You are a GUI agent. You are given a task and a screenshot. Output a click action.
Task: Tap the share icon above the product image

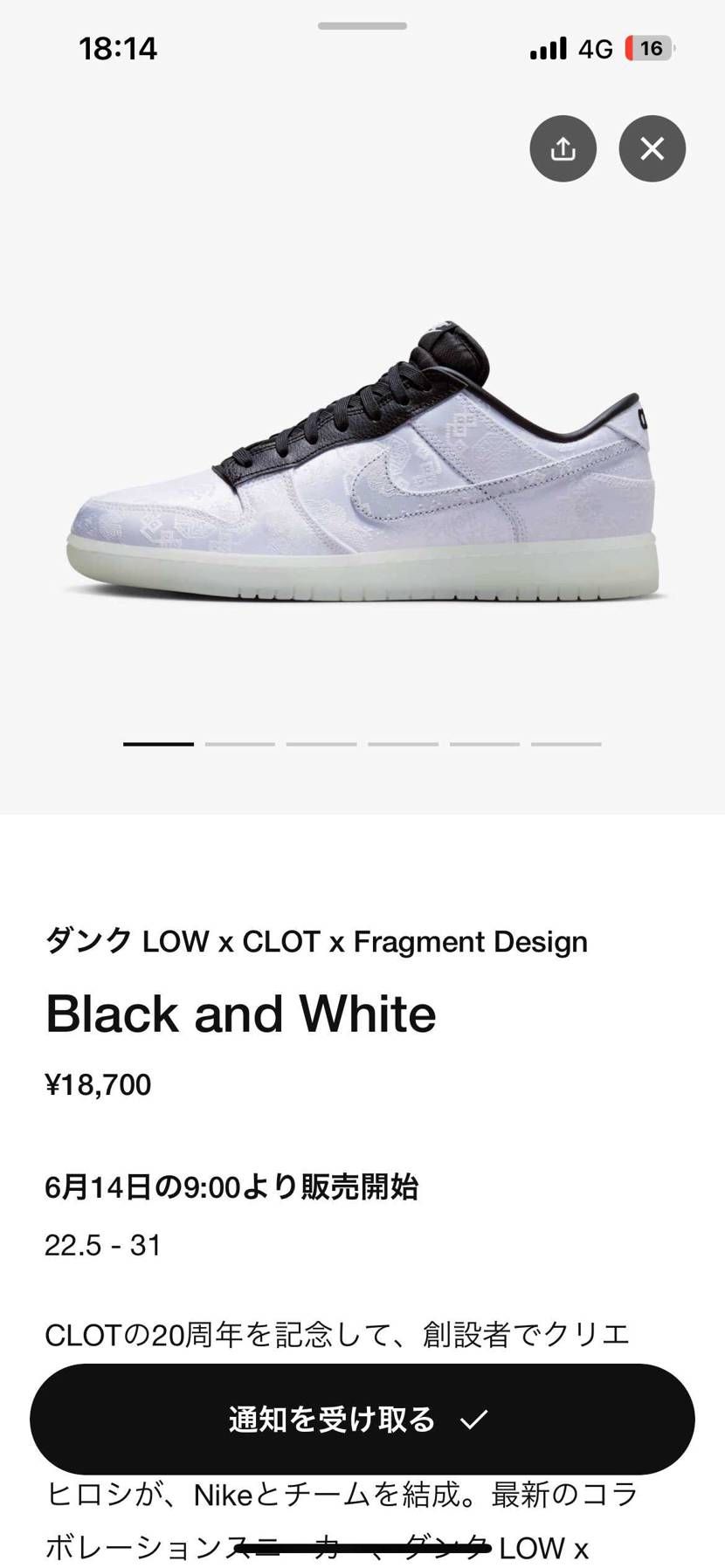point(563,148)
